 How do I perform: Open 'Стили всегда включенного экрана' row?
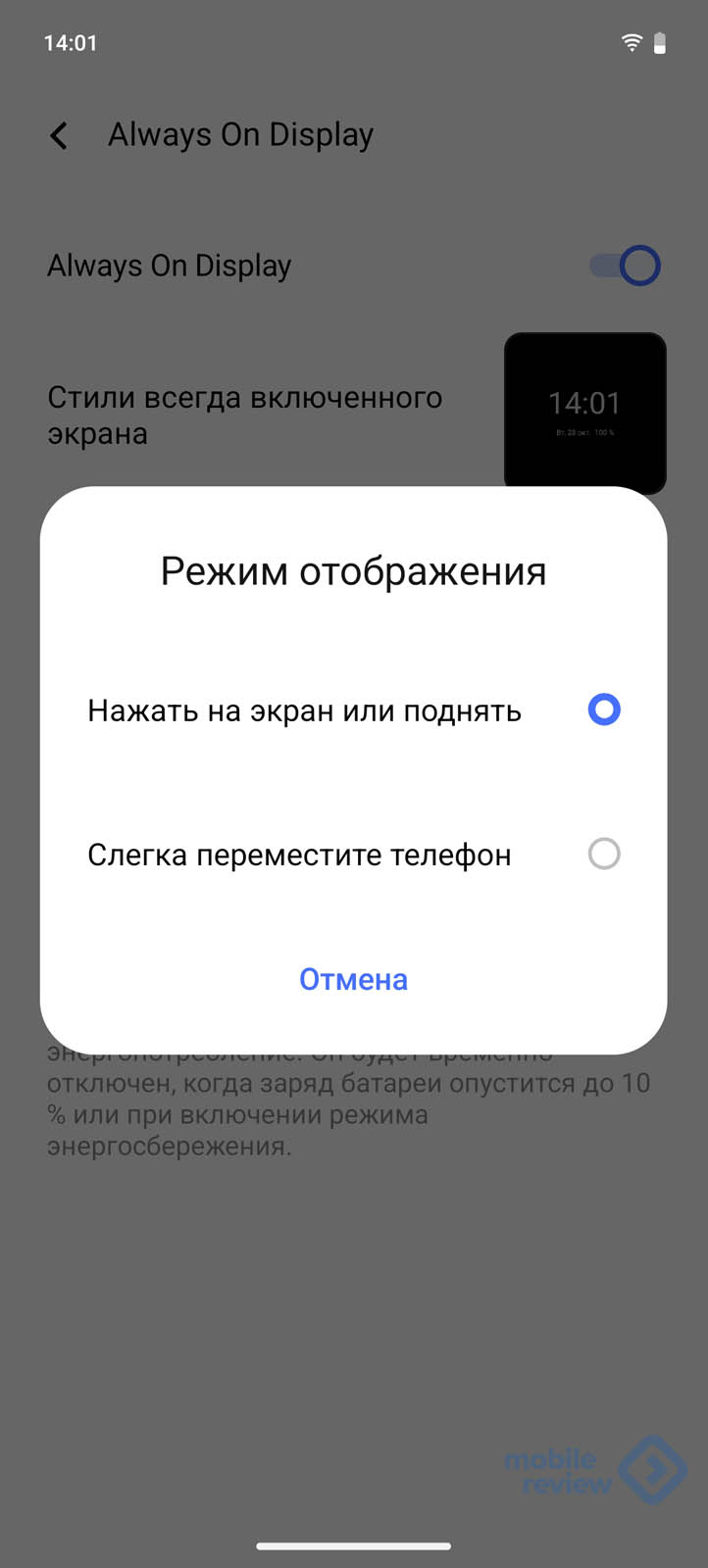click(x=245, y=415)
